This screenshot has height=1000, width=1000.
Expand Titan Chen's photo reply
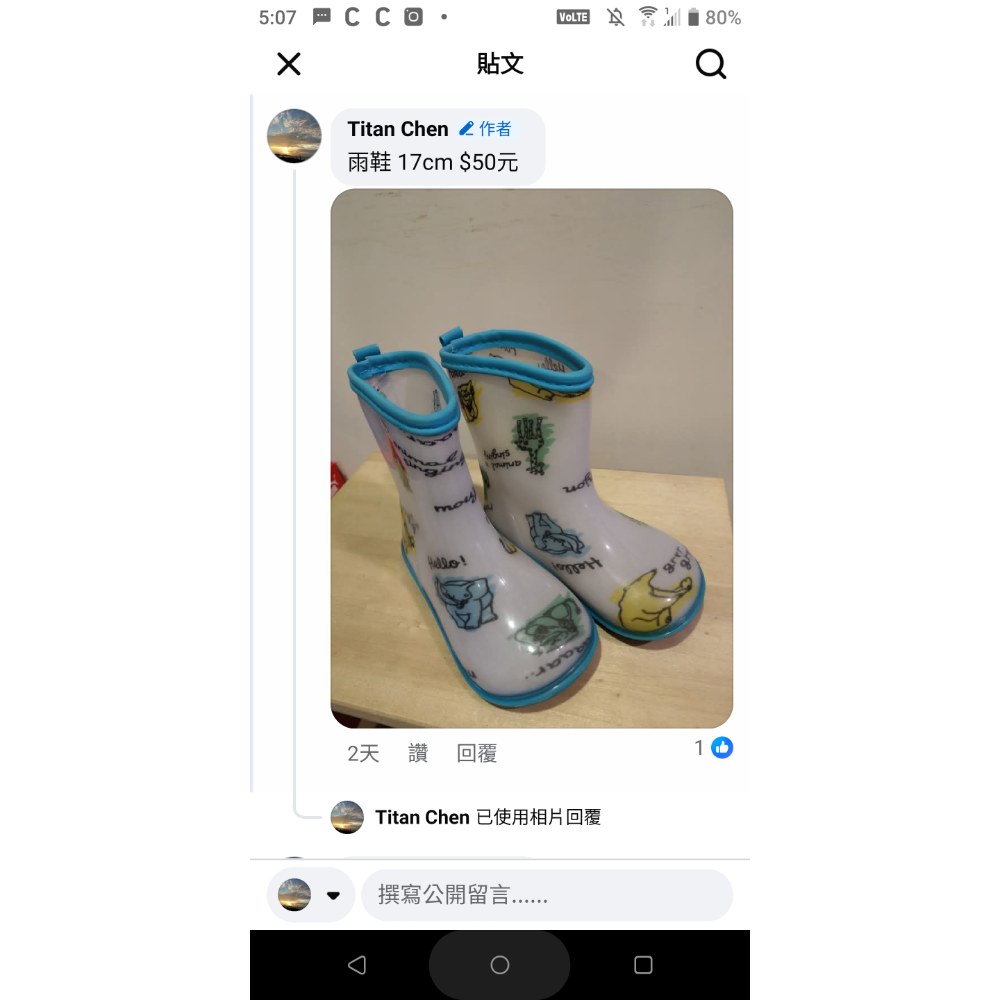(x=487, y=817)
